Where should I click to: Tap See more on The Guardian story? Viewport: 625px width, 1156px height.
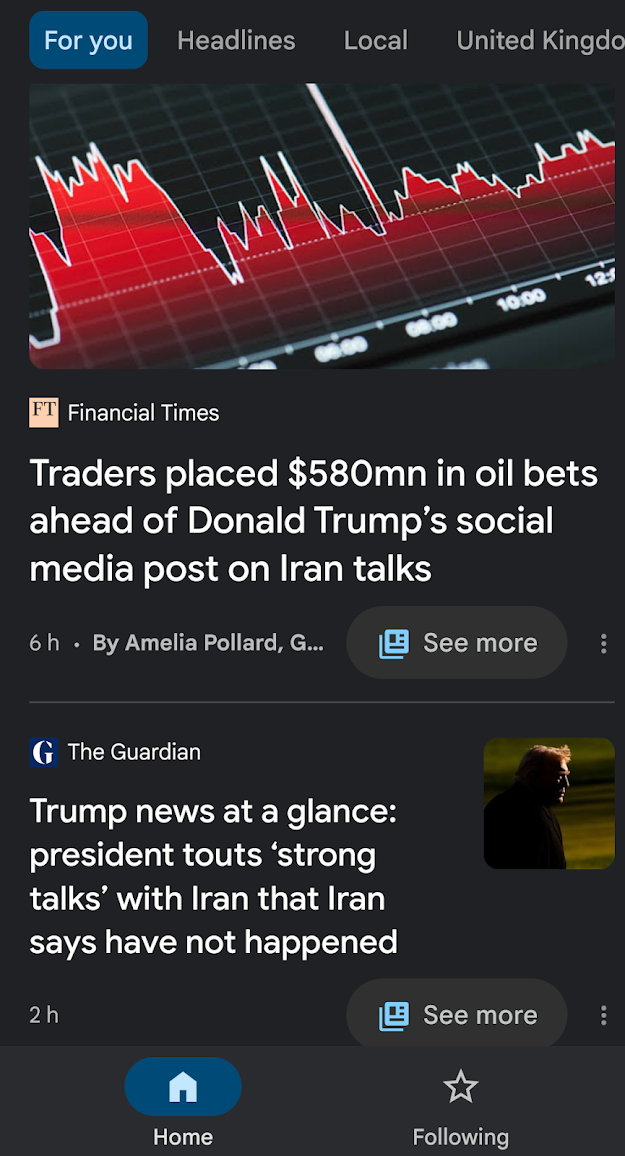pos(457,1015)
